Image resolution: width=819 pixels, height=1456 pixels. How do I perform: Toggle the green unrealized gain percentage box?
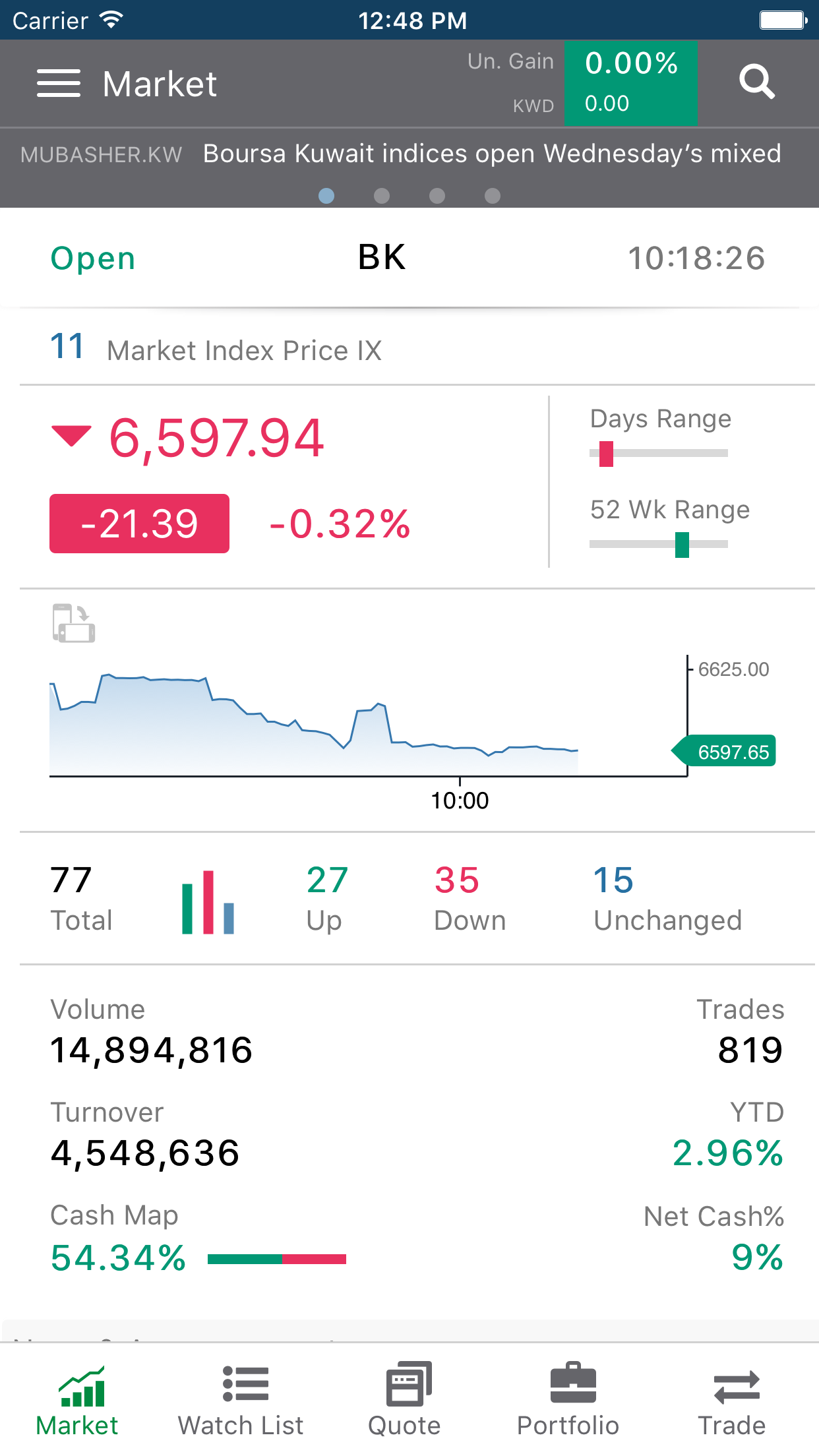tap(630, 83)
